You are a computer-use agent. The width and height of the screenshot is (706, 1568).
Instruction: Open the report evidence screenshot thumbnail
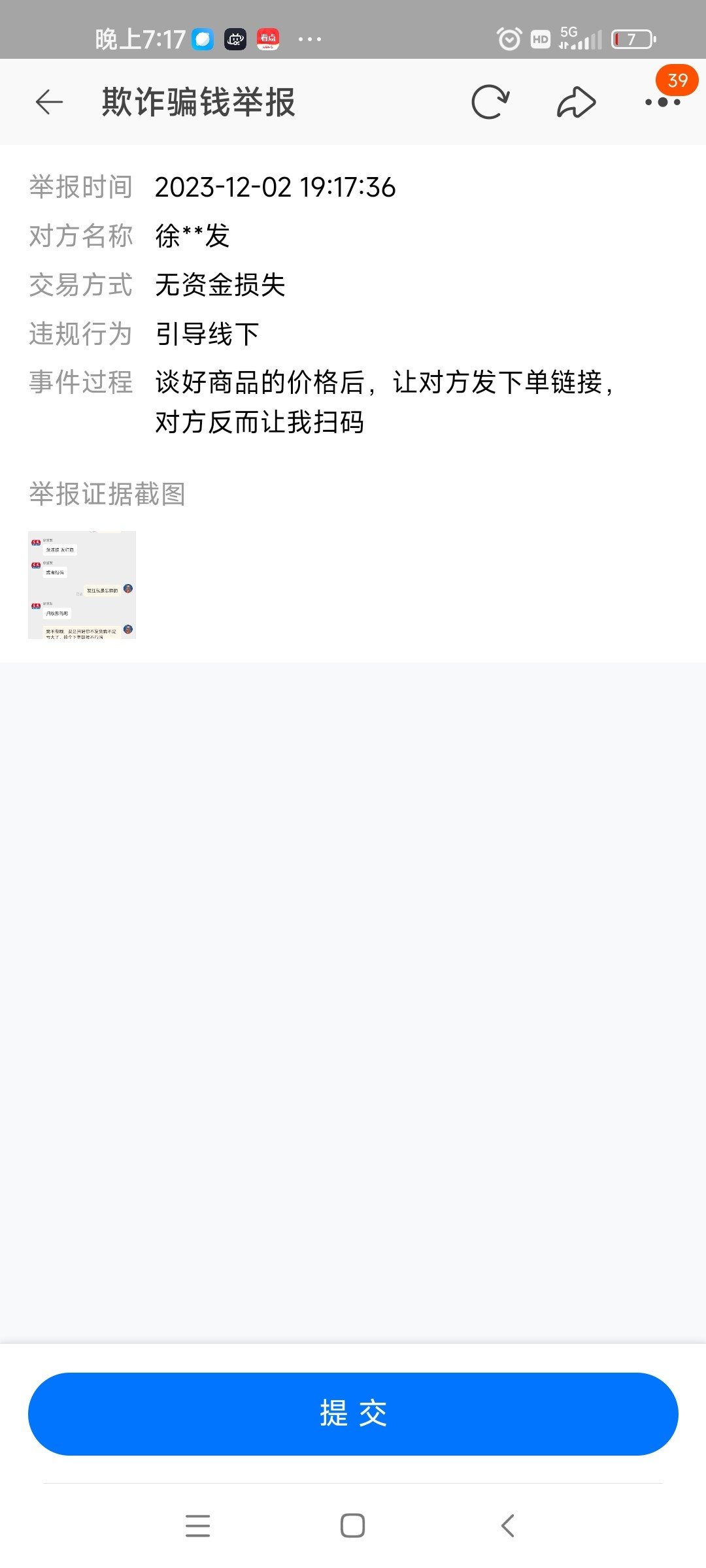coord(82,585)
